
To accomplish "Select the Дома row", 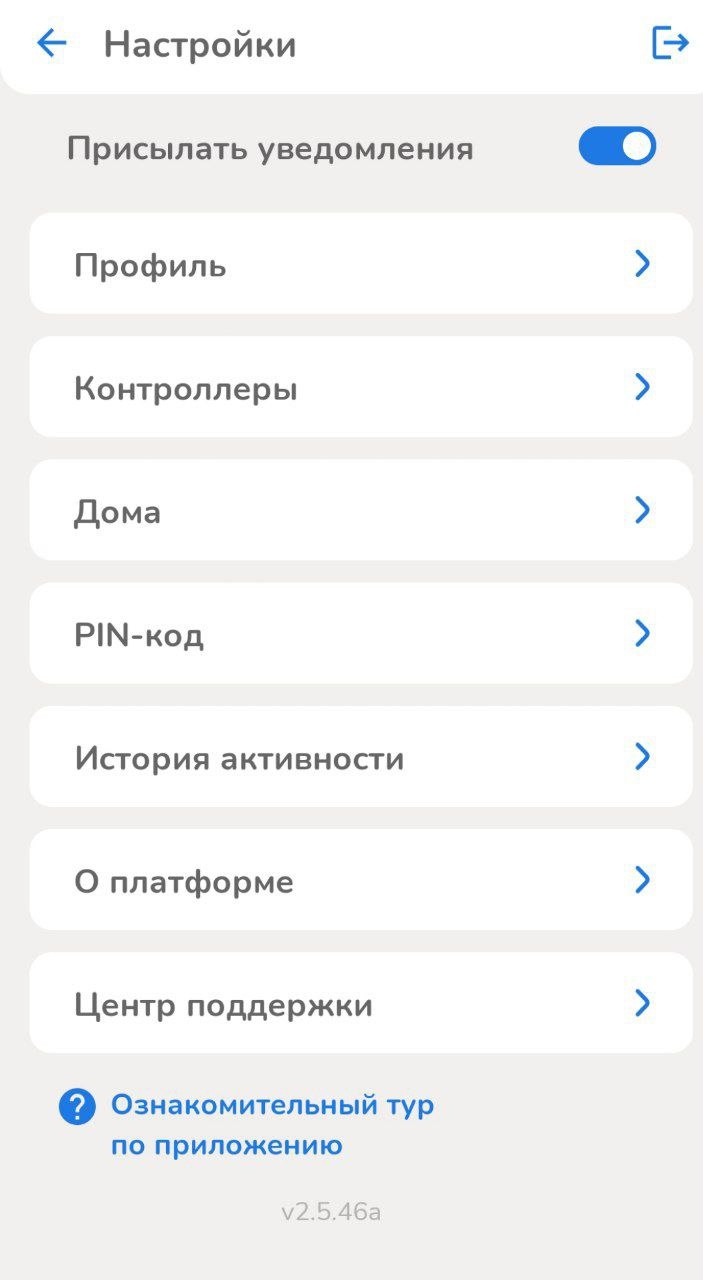I will 360,510.
